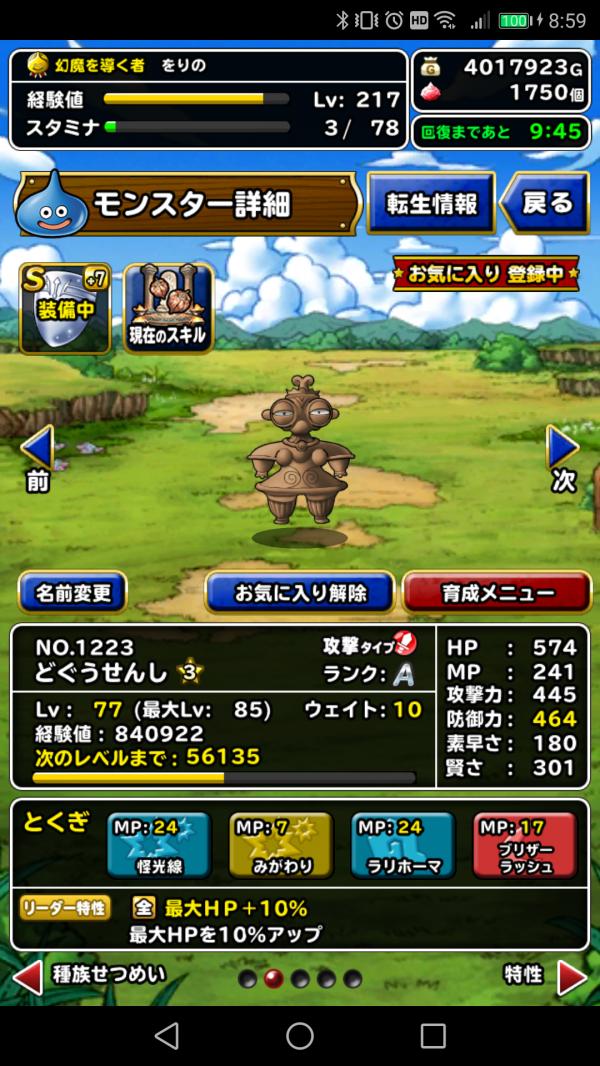Screen dimensions: 600x1066
Task: Select the 怪光線 skill
Action: (x=158, y=845)
